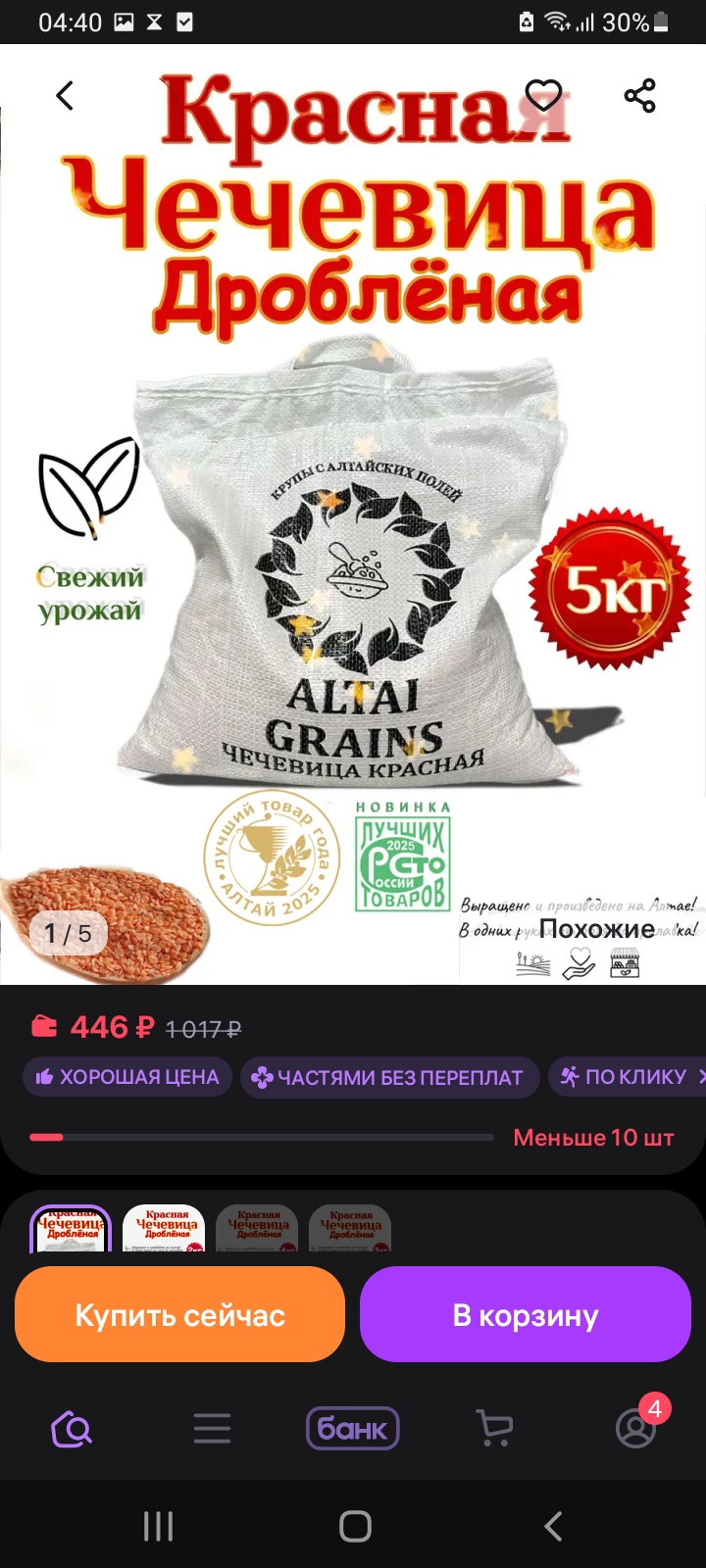
Task: Switch to the банк tab
Action: coord(352,1429)
